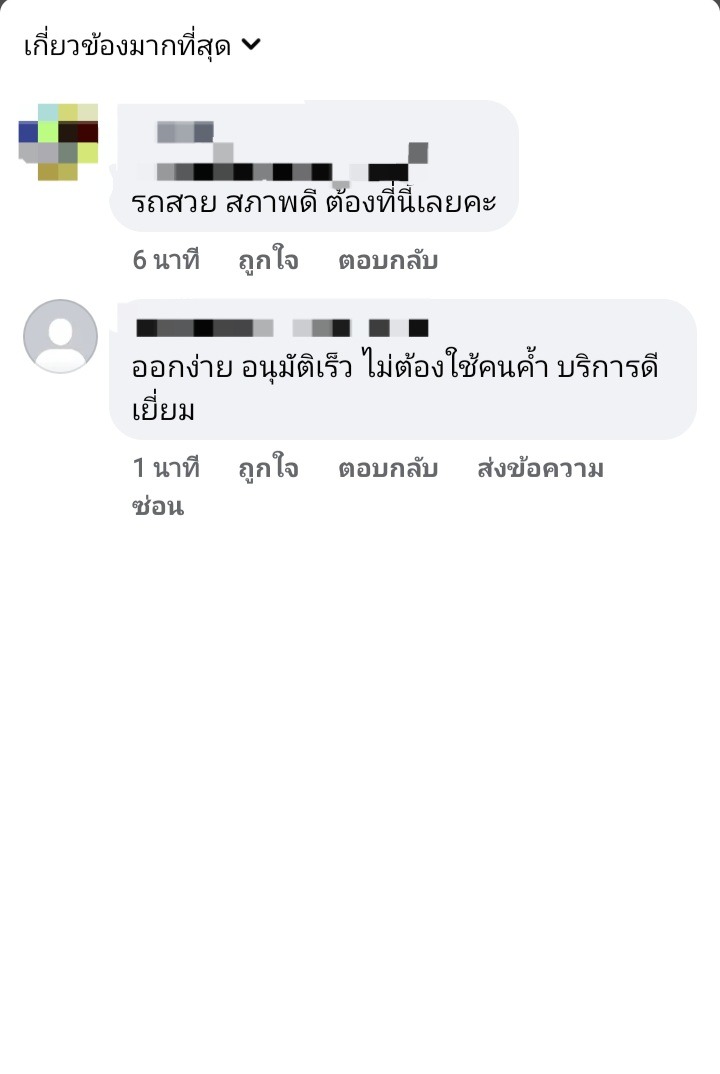
Task: Like the comment posted 1 minute ago
Action: (x=267, y=468)
